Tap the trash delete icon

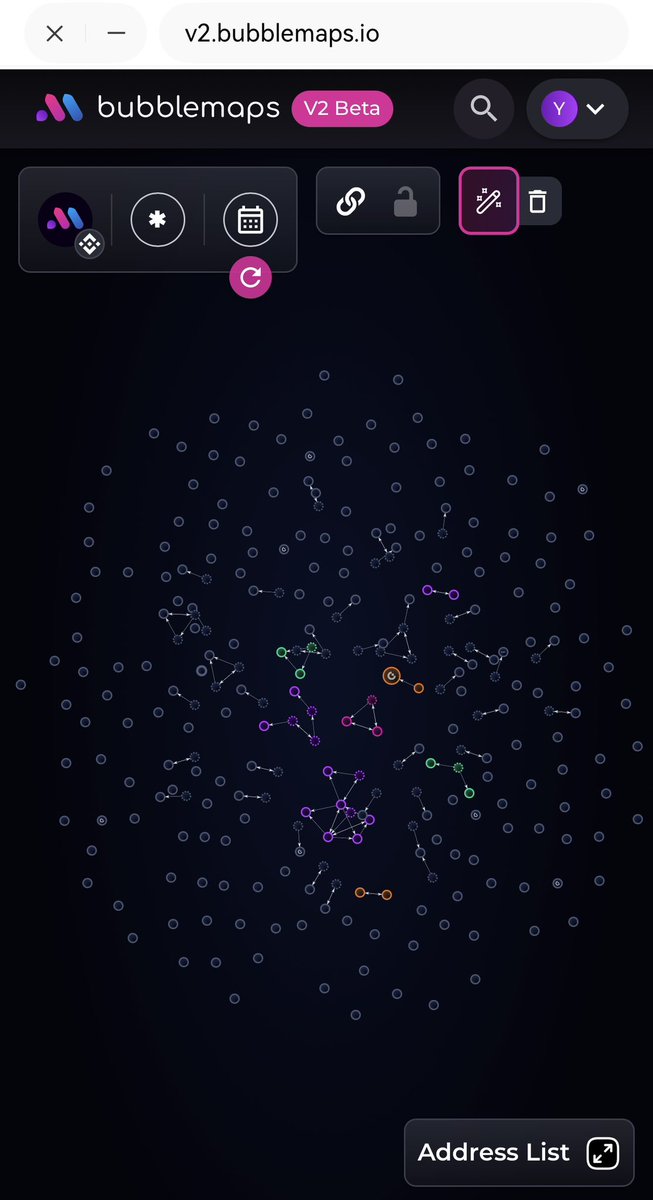point(538,201)
